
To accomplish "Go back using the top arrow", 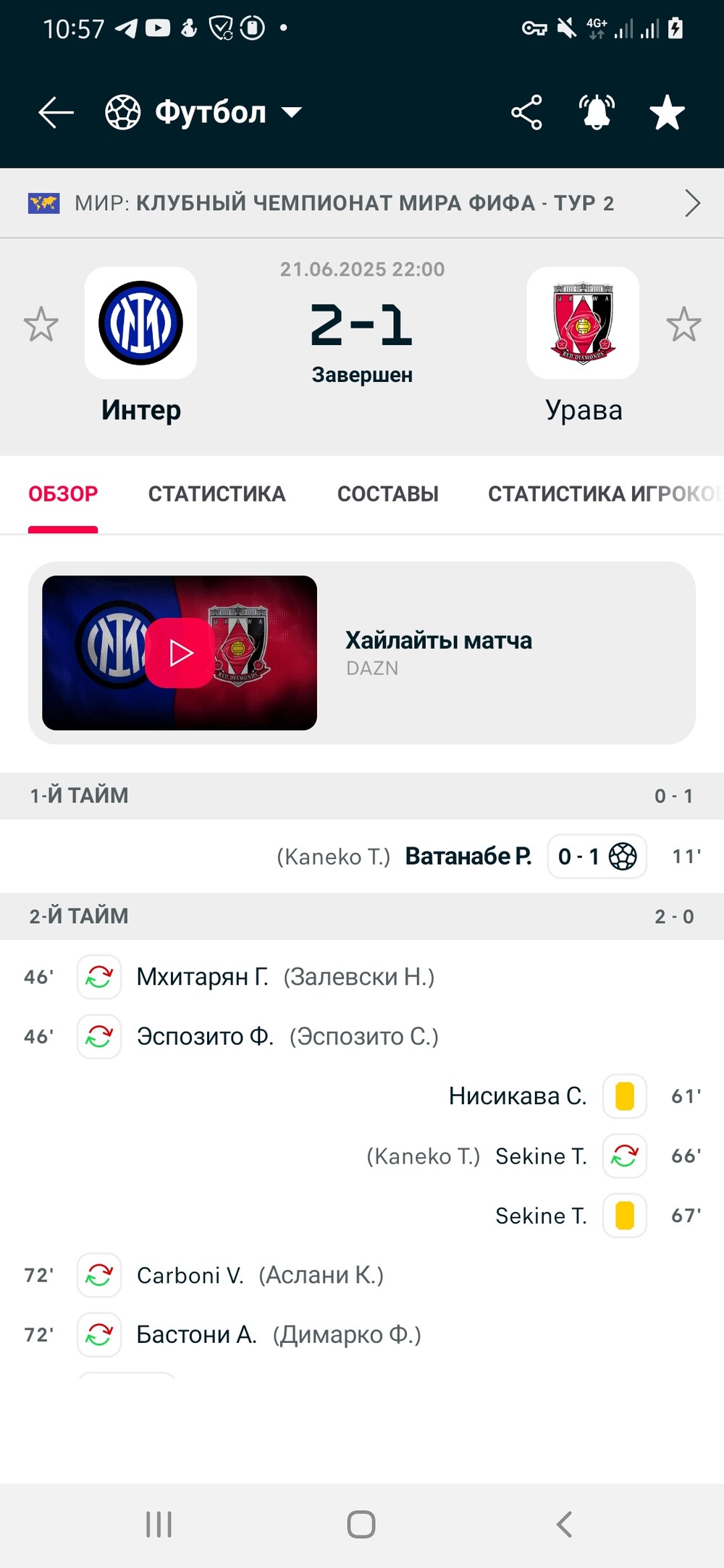I will pyautogui.click(x=56, y=113).
